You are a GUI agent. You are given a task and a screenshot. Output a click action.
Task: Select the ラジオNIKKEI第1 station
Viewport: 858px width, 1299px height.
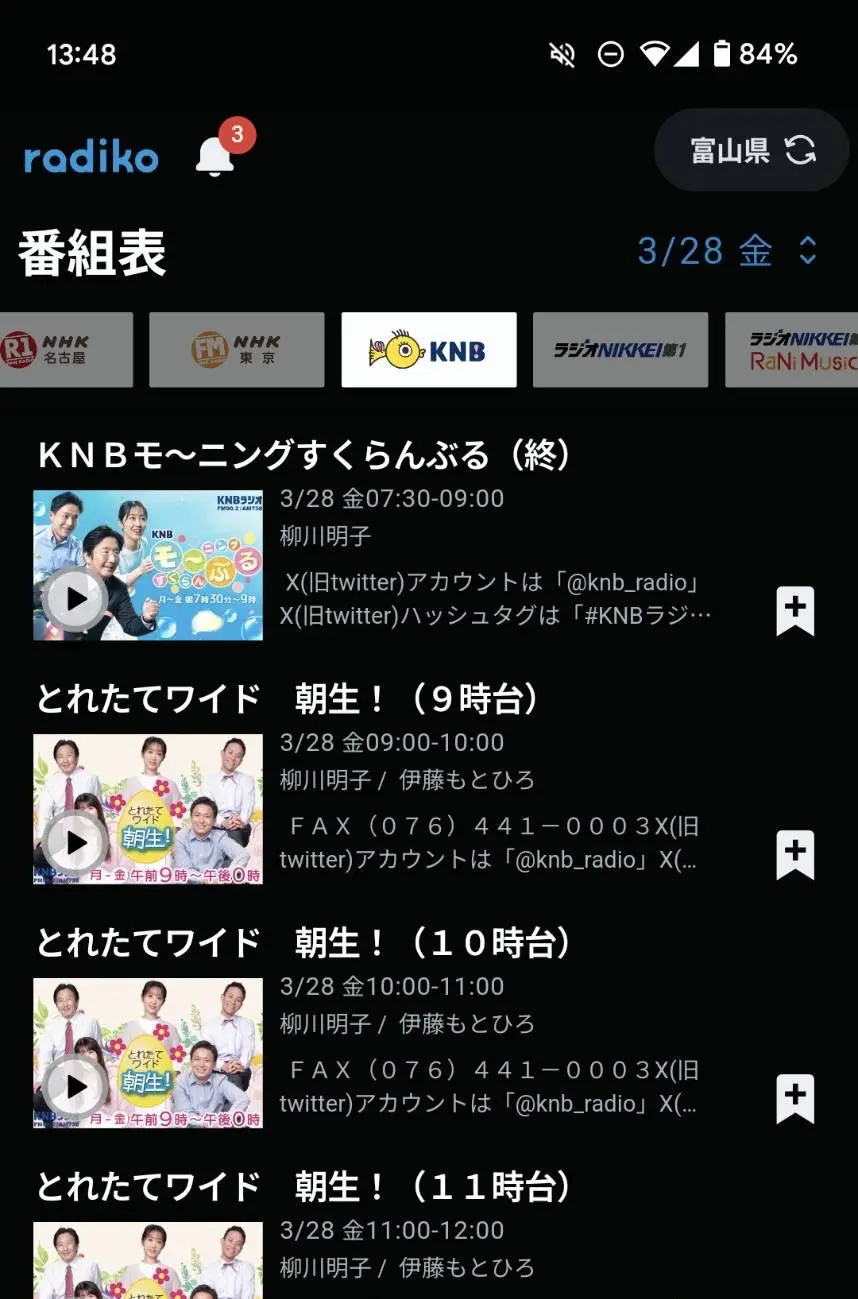620,350
